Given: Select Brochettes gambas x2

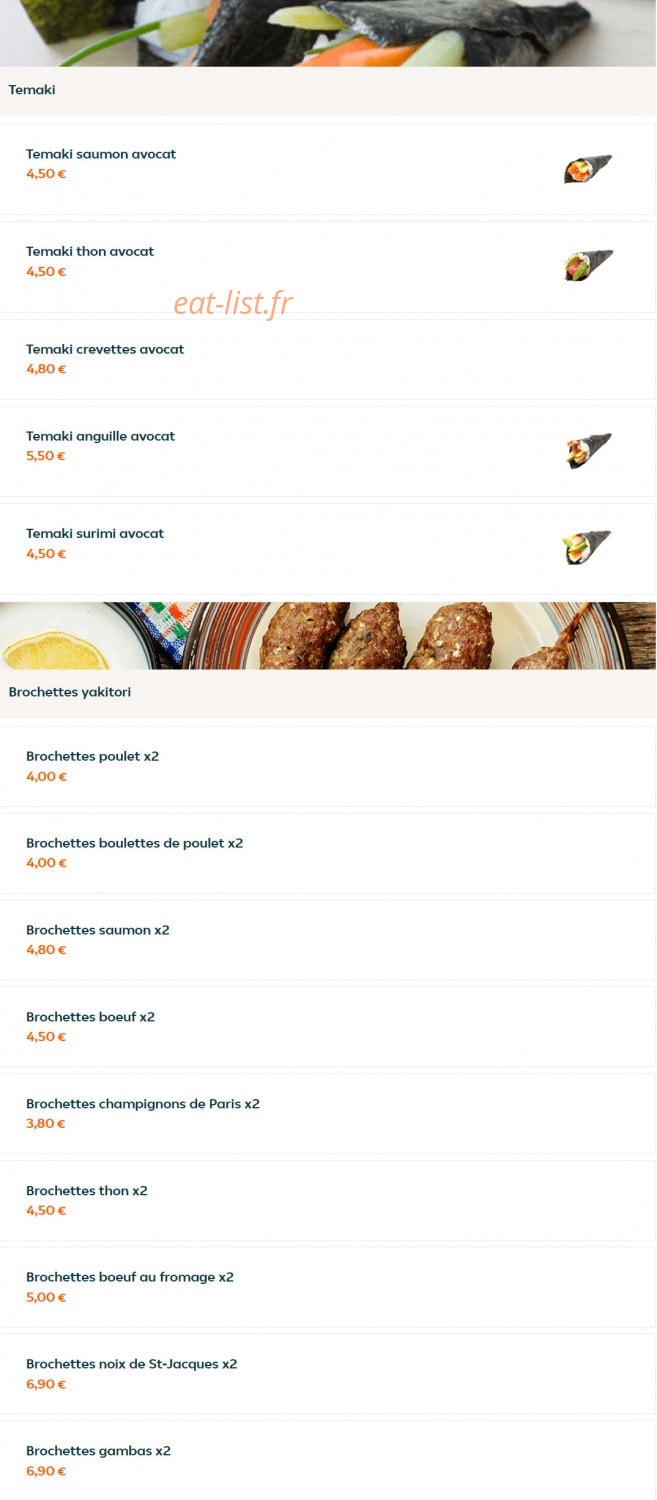Looking at the screenshot, I should (328, 1461).
